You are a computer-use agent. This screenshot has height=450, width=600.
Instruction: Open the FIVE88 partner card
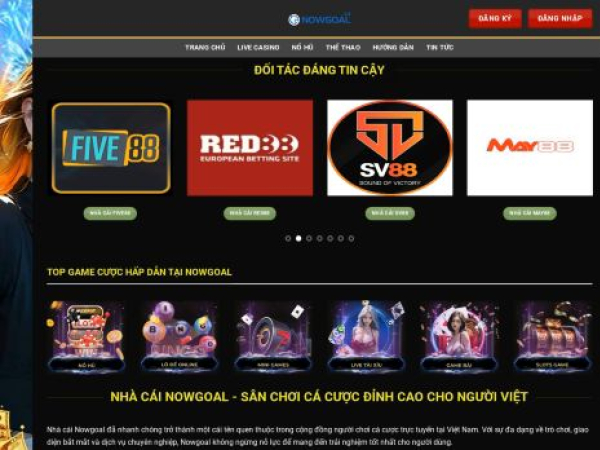110,148
